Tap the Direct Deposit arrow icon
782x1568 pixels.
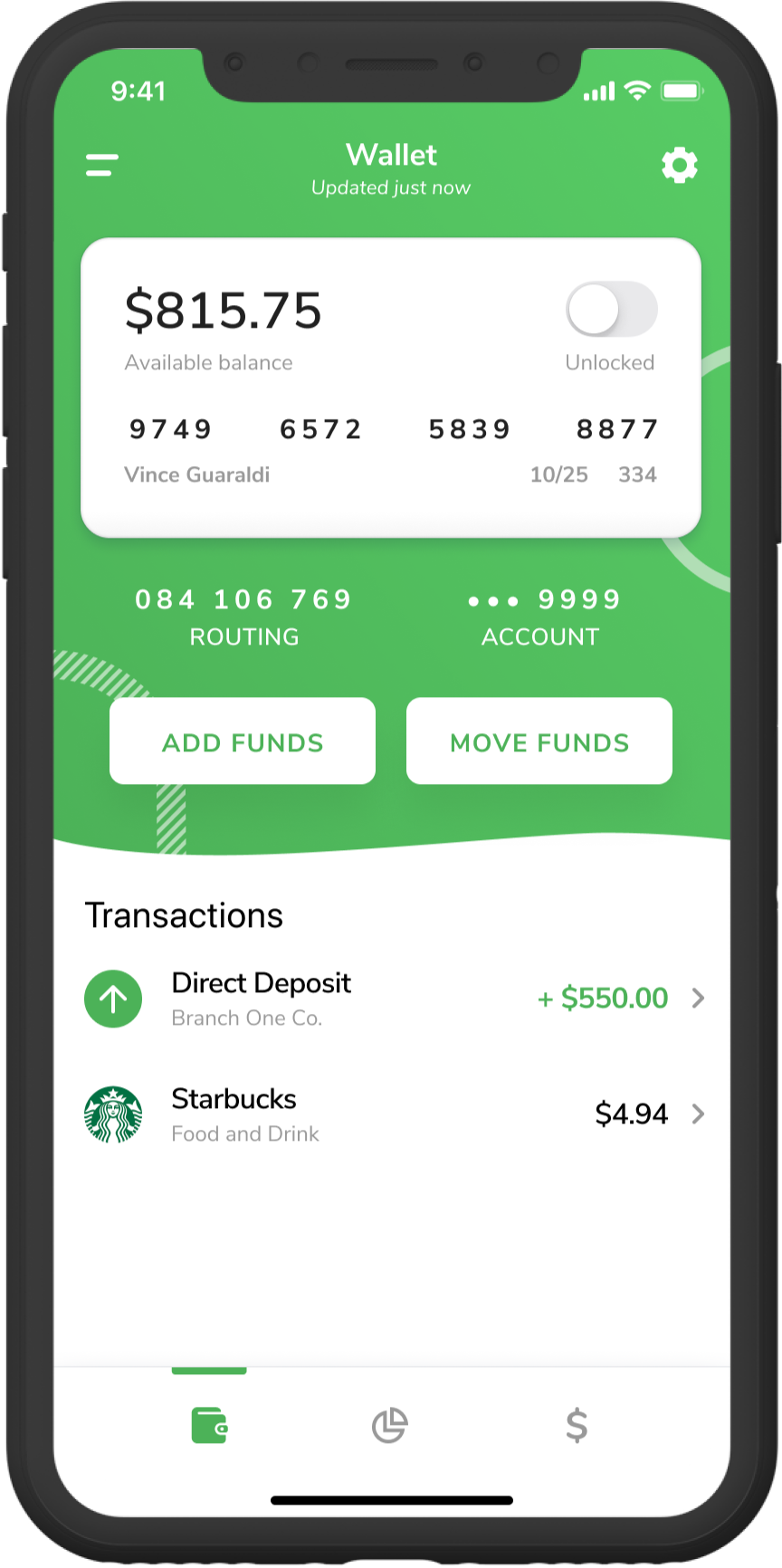(x=112, y=999)
